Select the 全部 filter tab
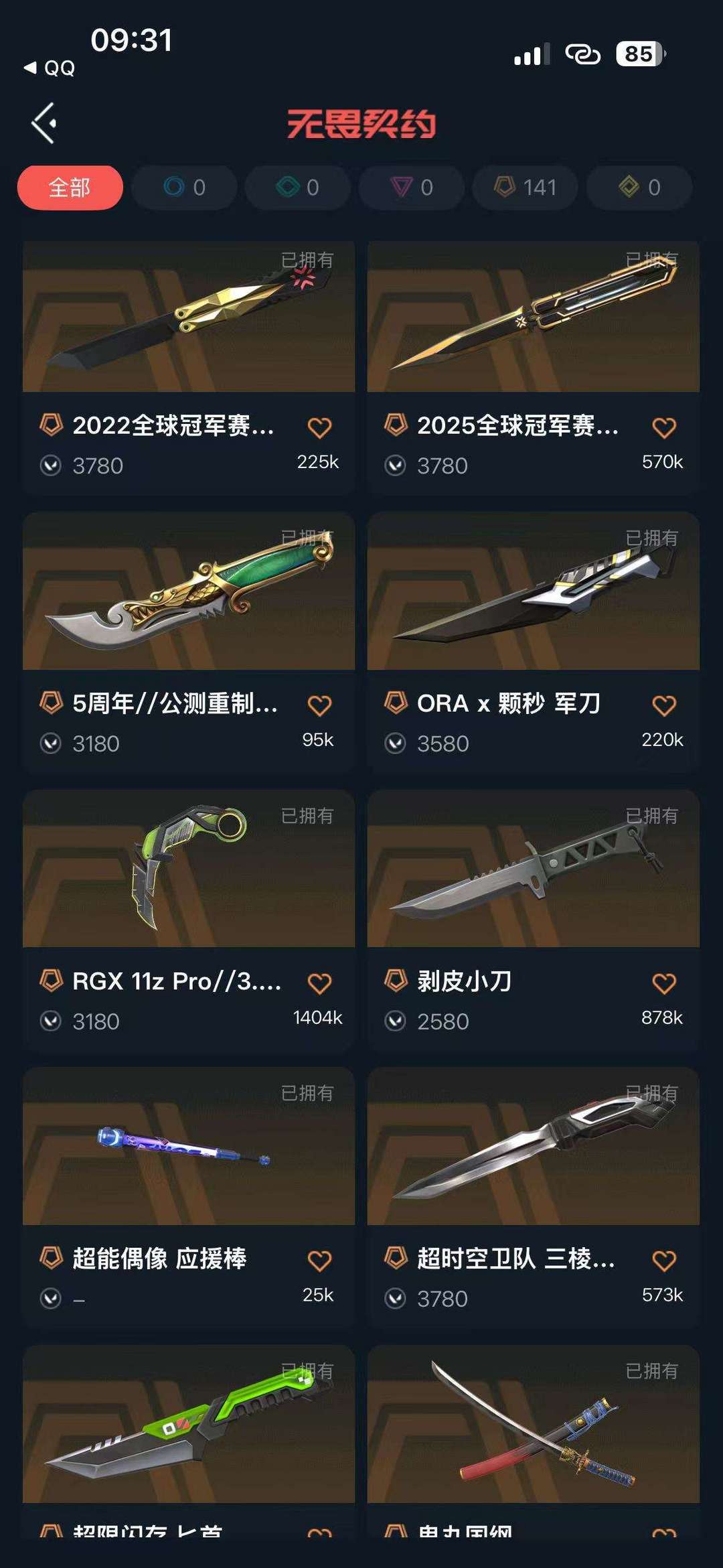Image resolution: width=723 pixels, height=1568 pixels. (x=70, y=188)
